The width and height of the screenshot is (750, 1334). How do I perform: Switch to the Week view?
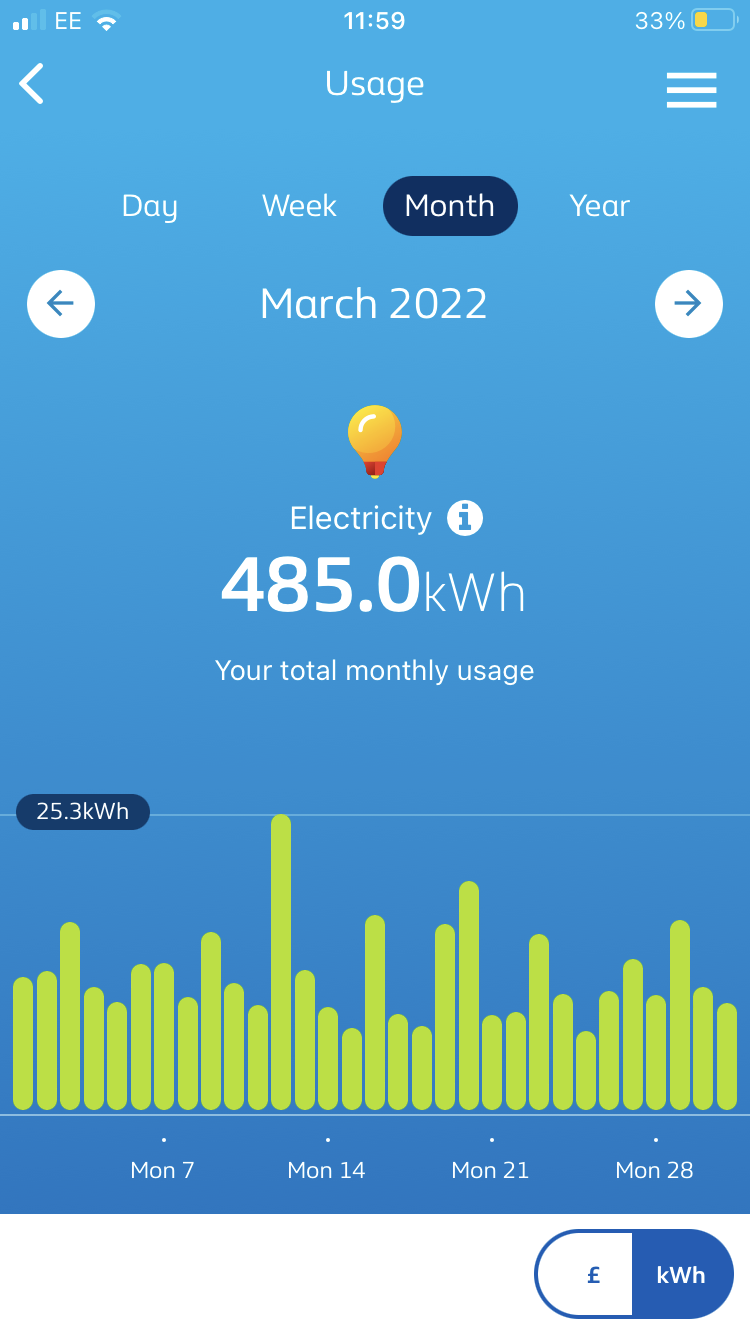(299, 206)
